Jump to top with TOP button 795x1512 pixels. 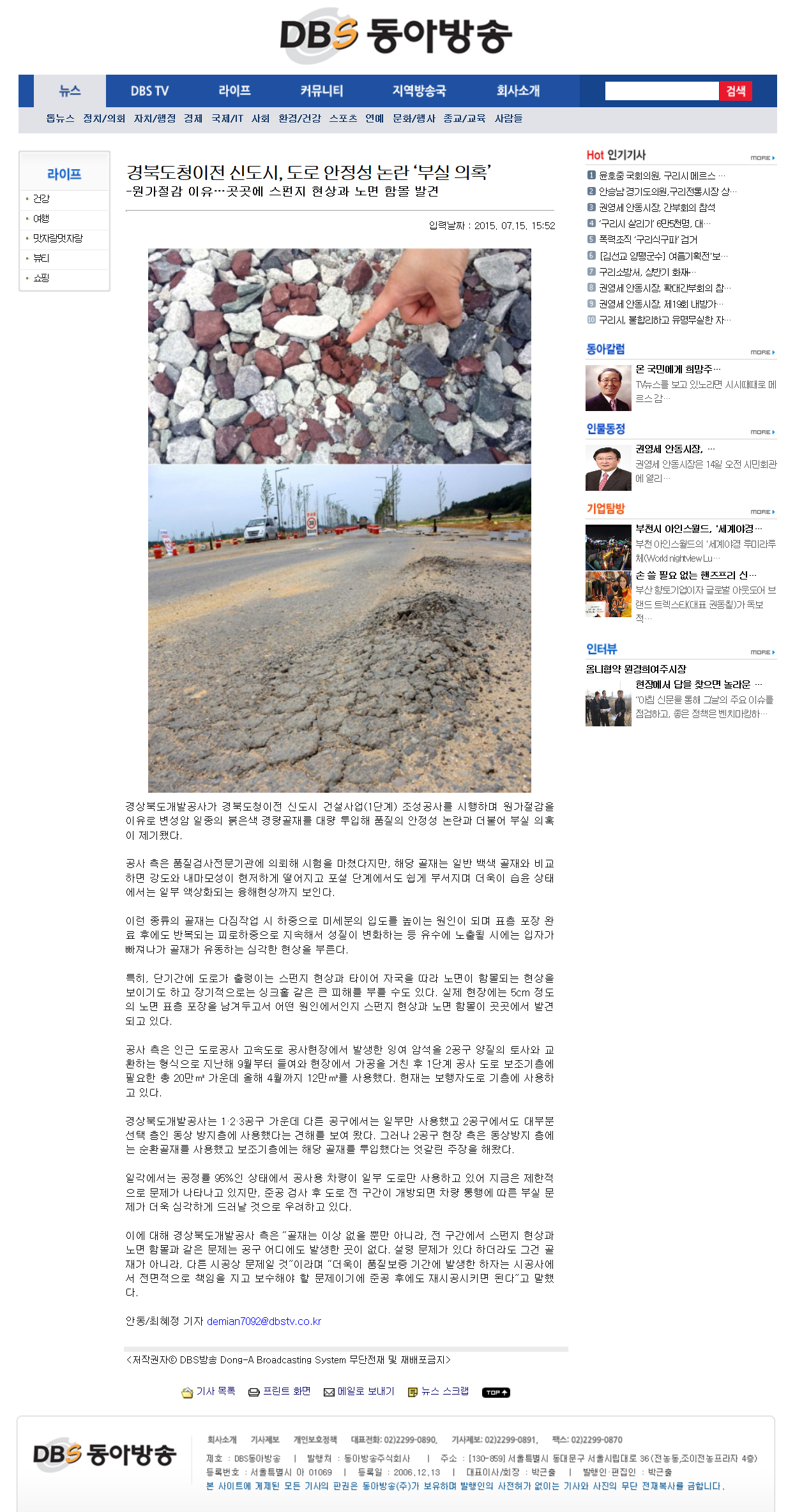tap(496, 1393)
